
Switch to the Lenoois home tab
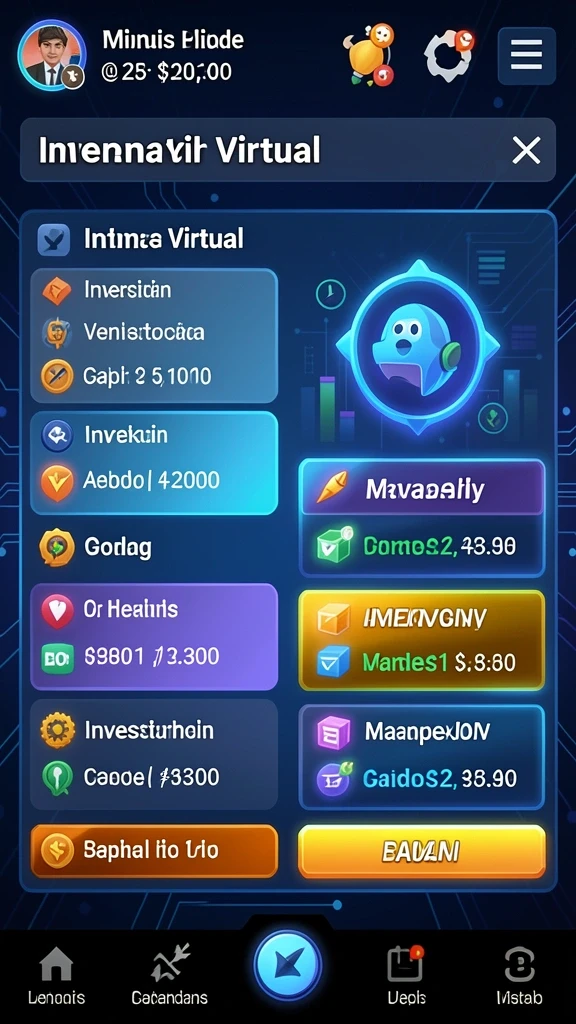[x=56, y=975]
